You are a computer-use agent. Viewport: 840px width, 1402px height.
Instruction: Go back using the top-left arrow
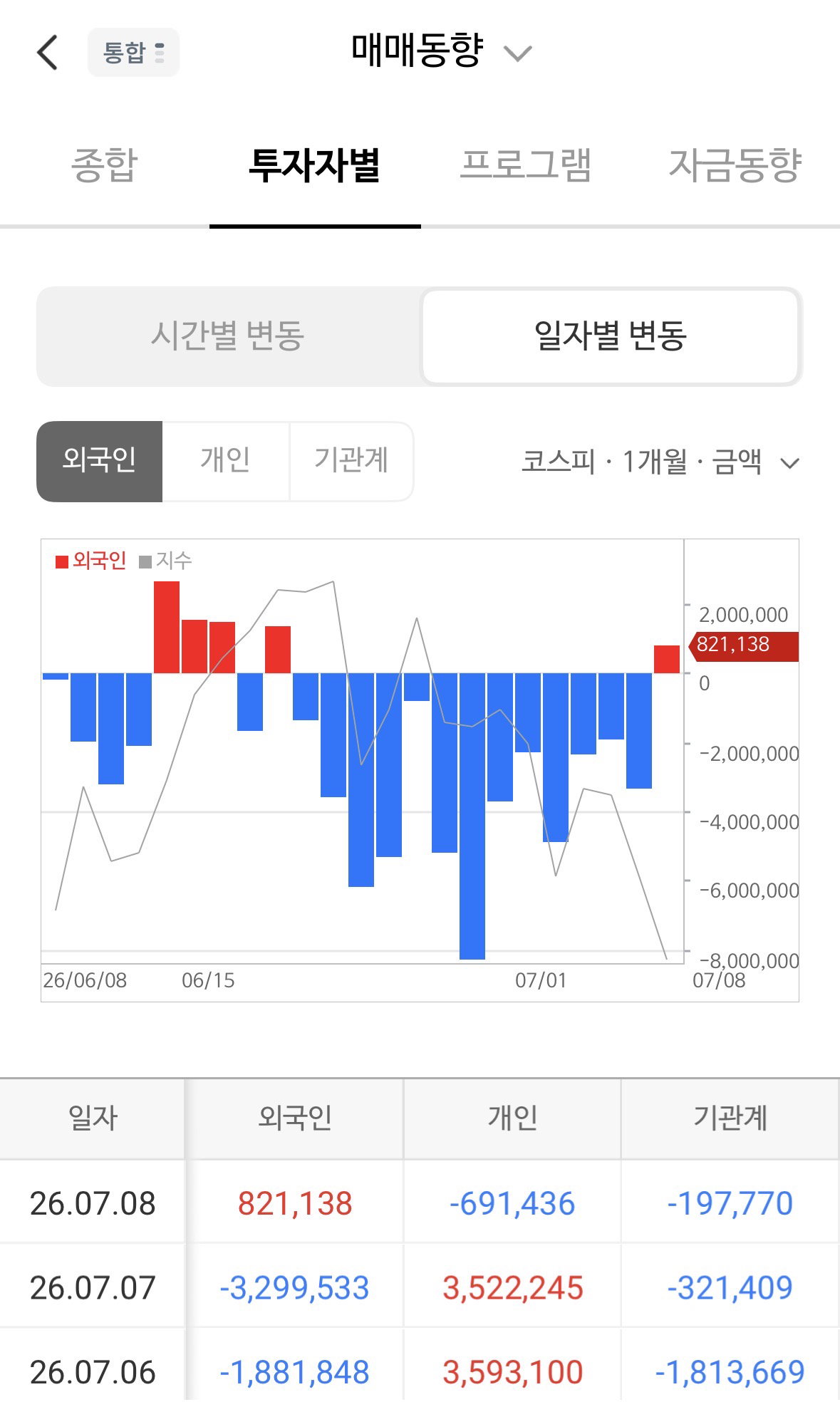47,53
